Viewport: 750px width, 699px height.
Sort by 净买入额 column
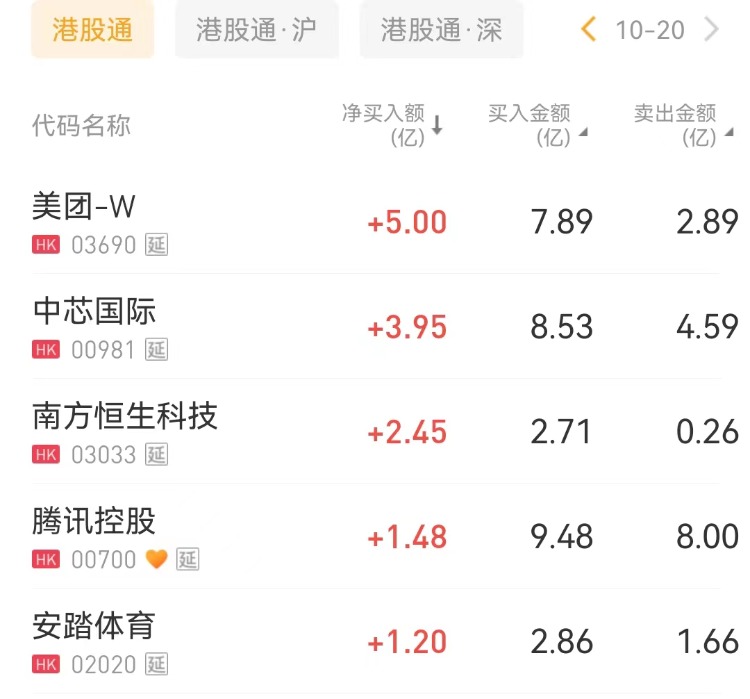(x=392, y=125)
